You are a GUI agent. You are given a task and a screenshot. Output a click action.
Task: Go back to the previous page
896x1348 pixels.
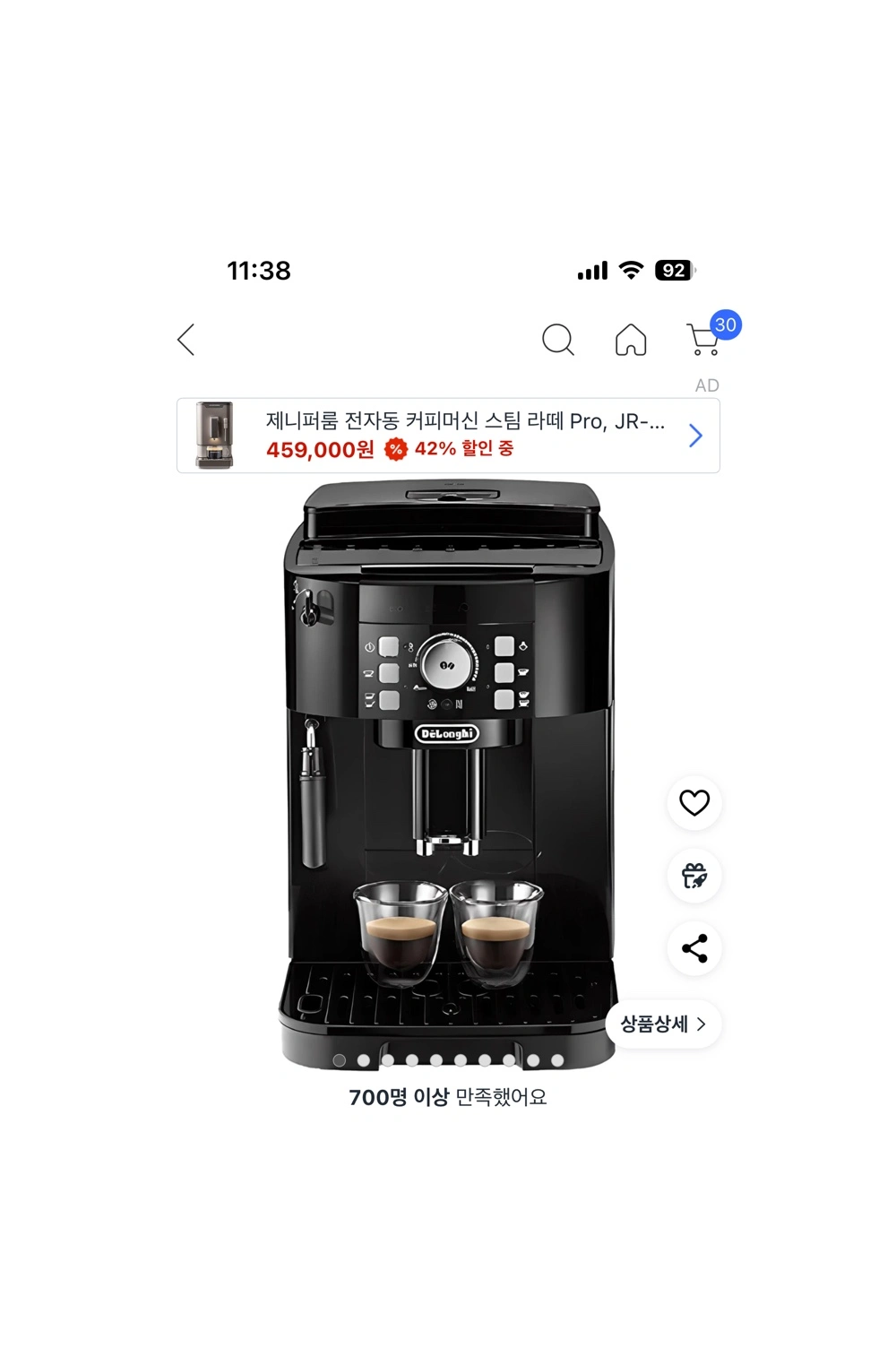(186, 340)
